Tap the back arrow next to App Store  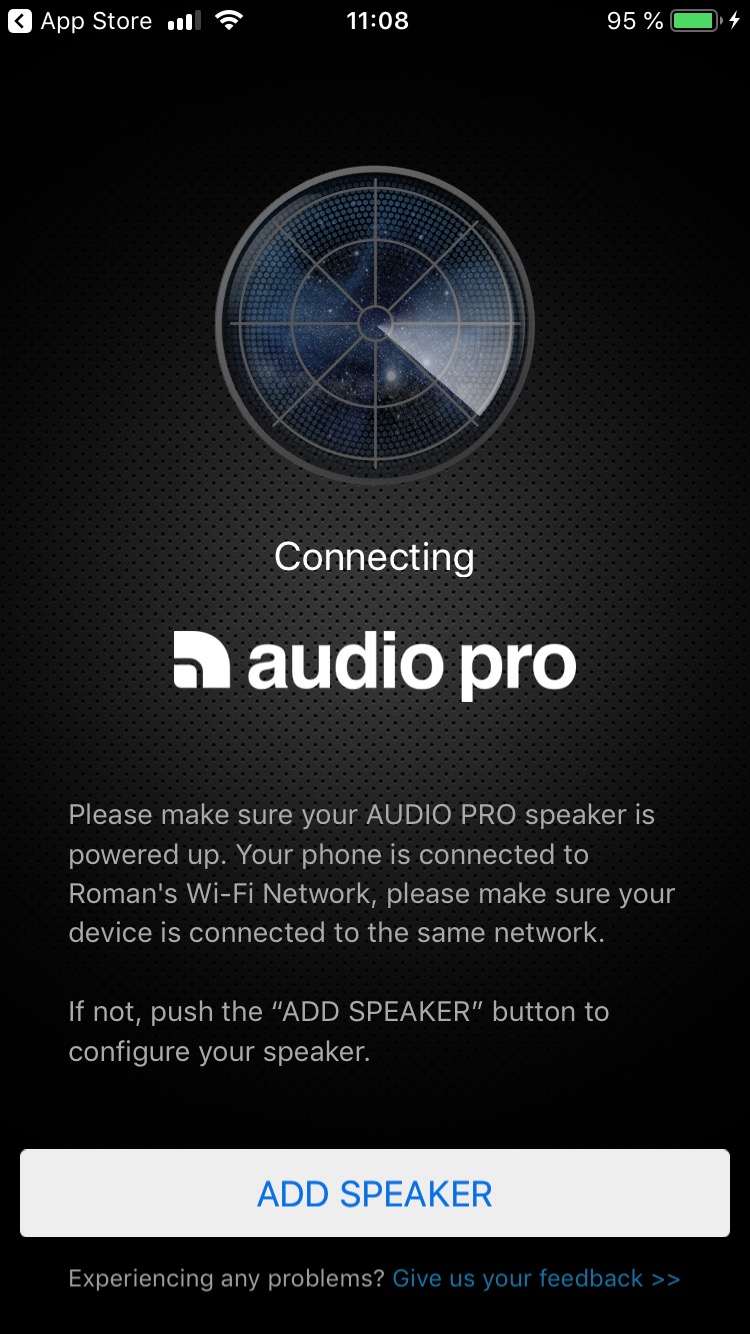(20, 20)
